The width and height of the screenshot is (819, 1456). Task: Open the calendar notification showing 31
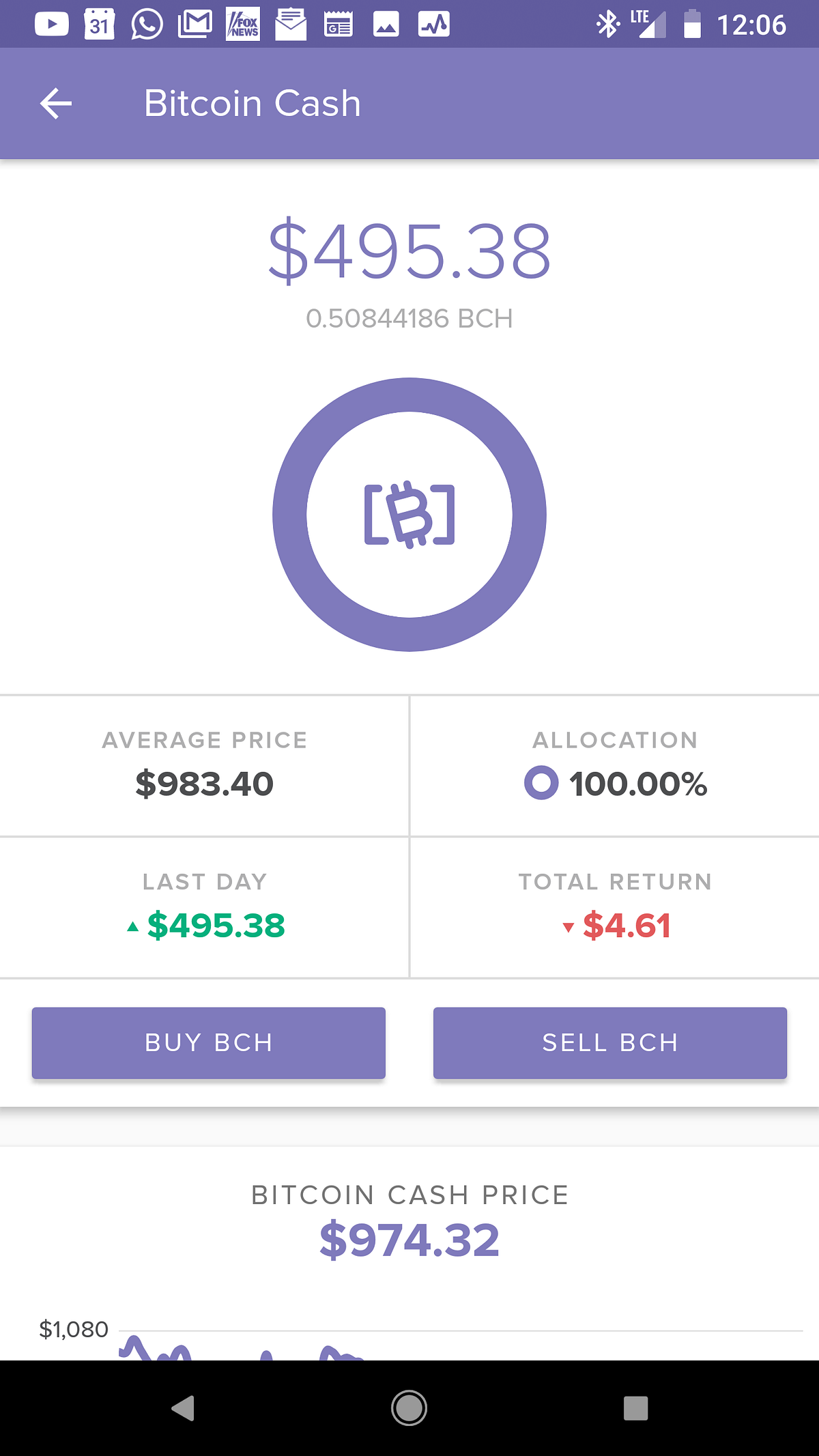[x=99, y=25]
